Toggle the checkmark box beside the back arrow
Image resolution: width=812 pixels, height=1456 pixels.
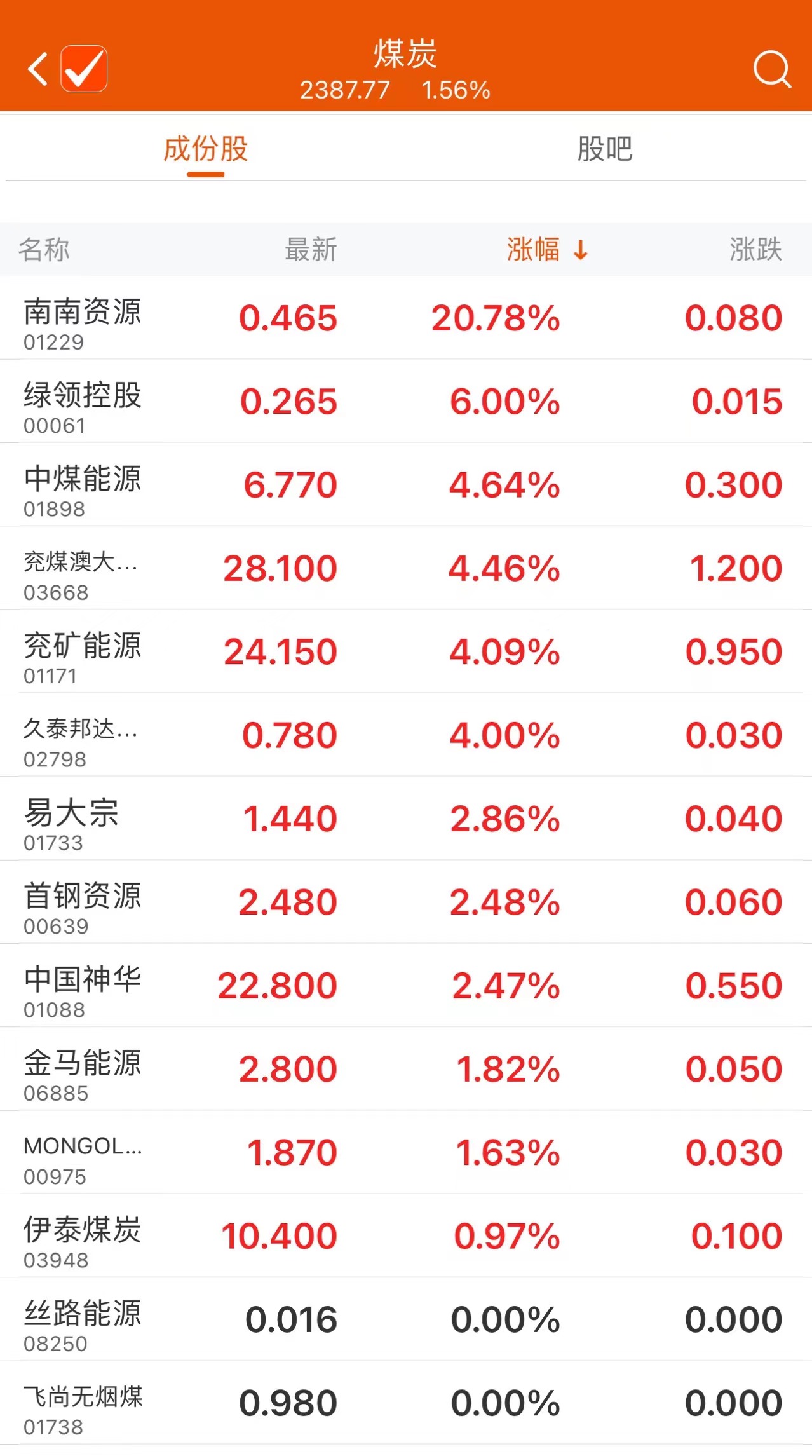click(84, 69)
